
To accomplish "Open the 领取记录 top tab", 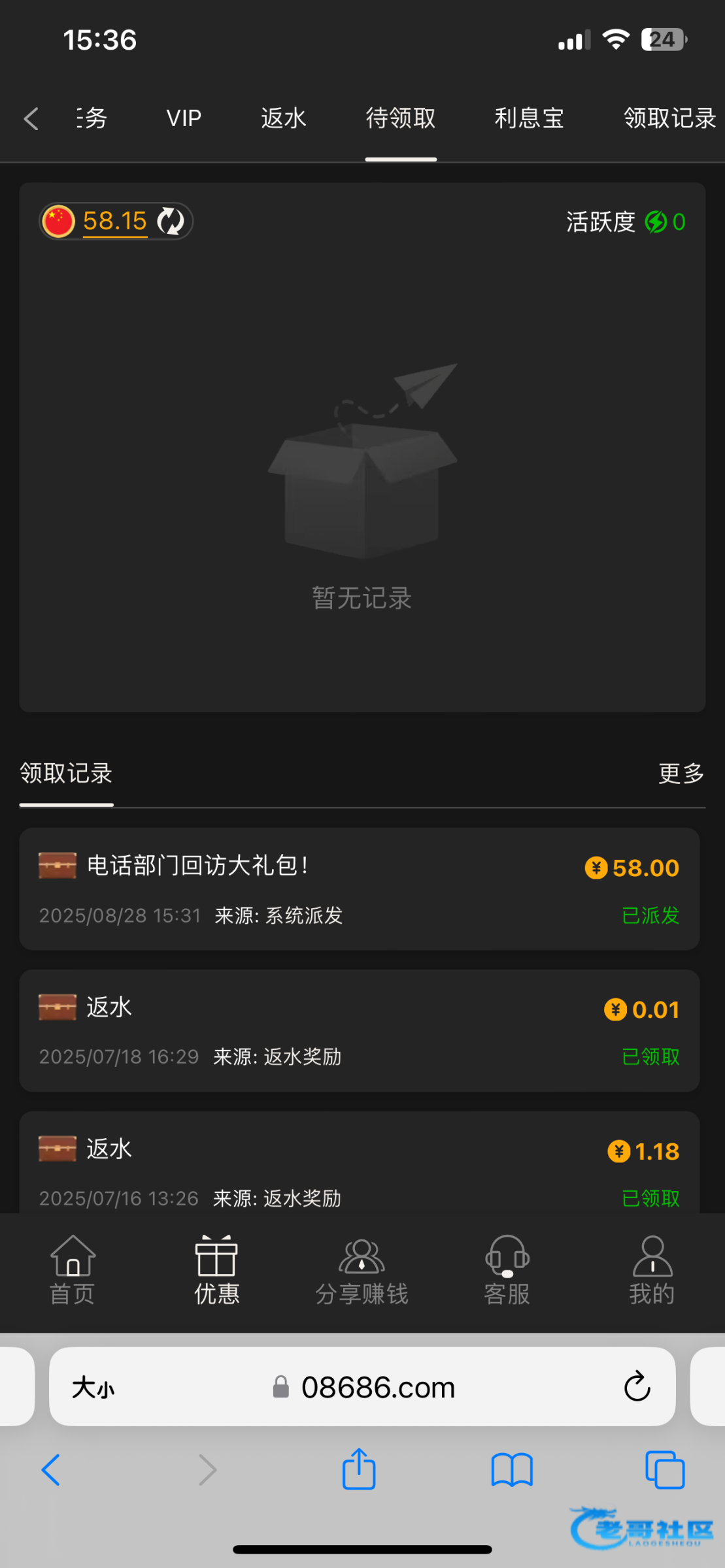I will 669,118.
